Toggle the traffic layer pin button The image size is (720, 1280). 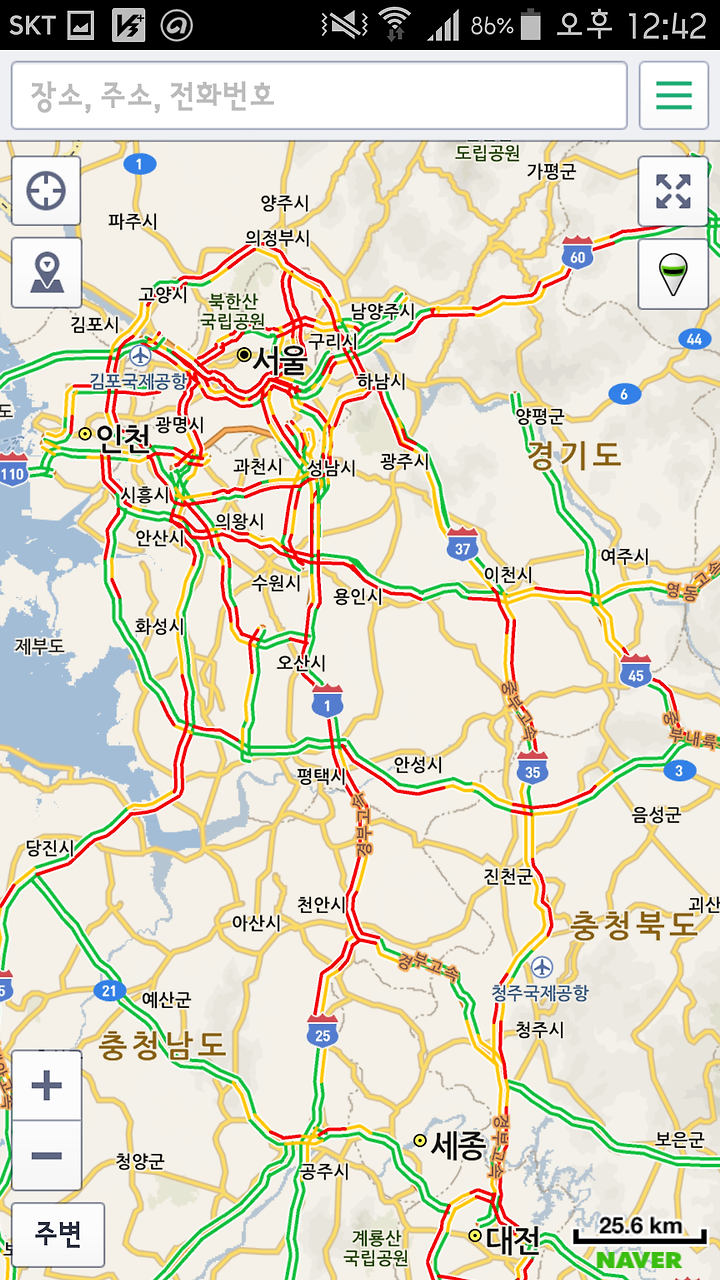pyautogui.click(x=674, y=273)
